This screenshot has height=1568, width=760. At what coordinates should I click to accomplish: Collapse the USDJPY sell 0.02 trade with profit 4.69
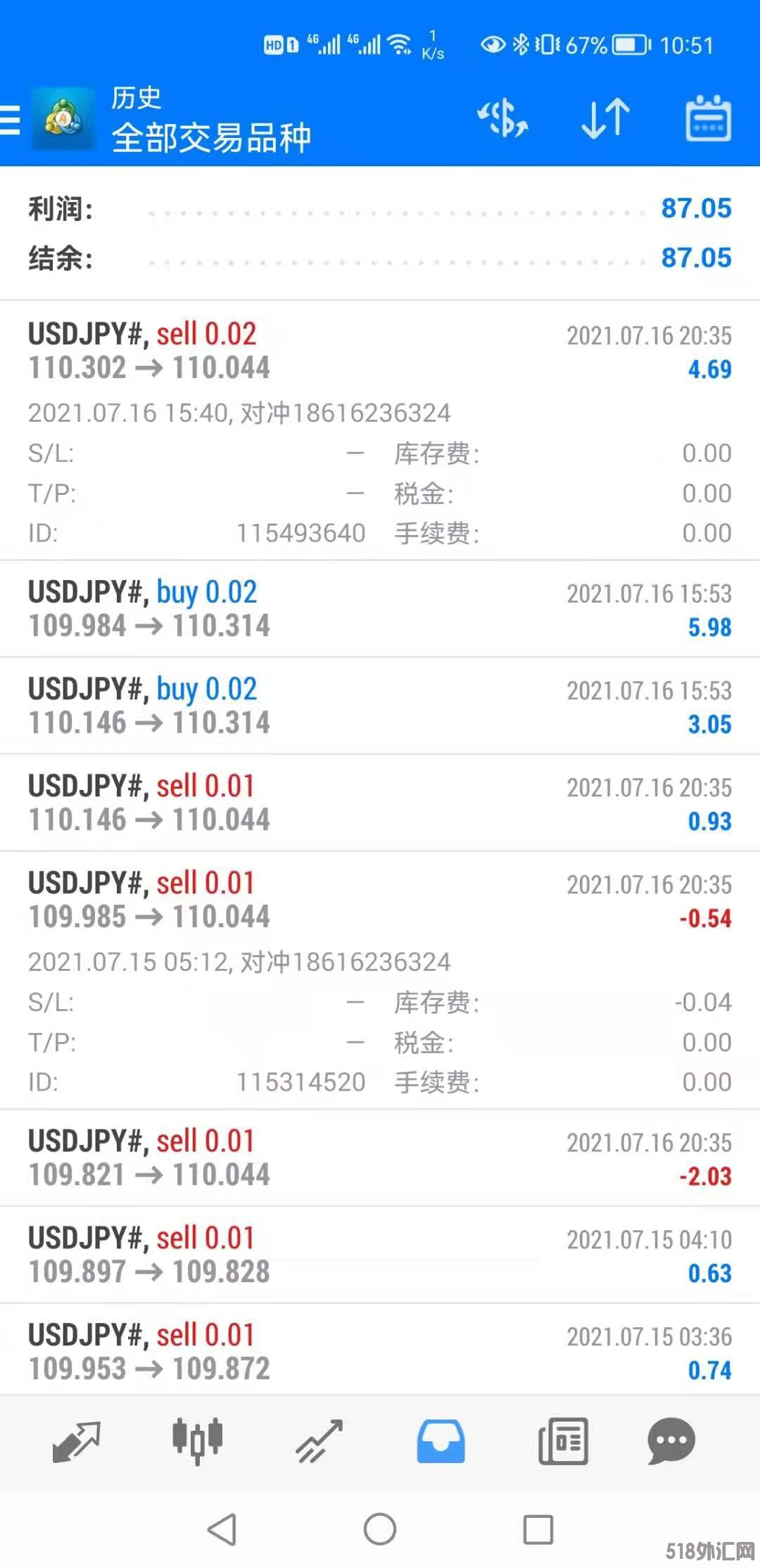click(x=380, y=351)
